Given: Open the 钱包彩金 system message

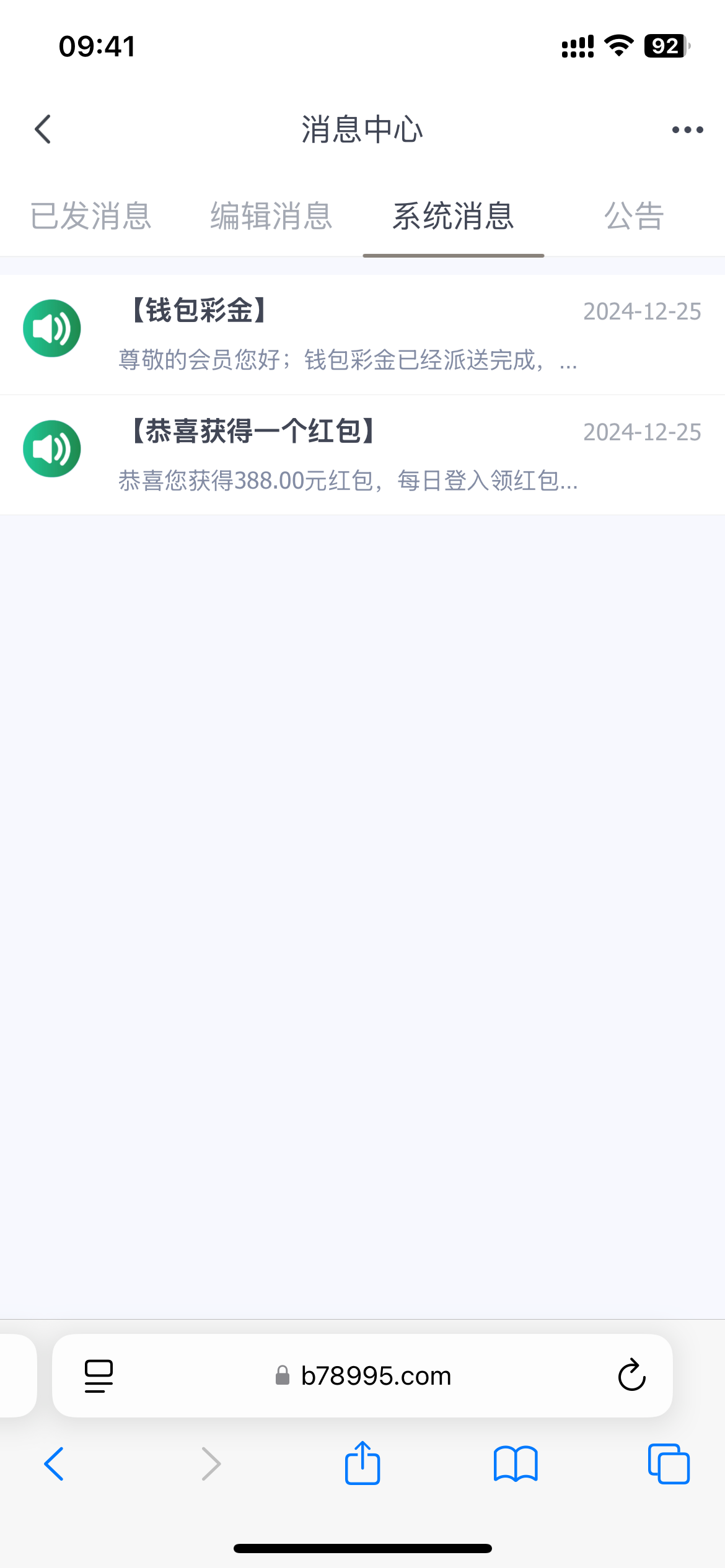Looking at the screenshot, I should tap(362, 334).
